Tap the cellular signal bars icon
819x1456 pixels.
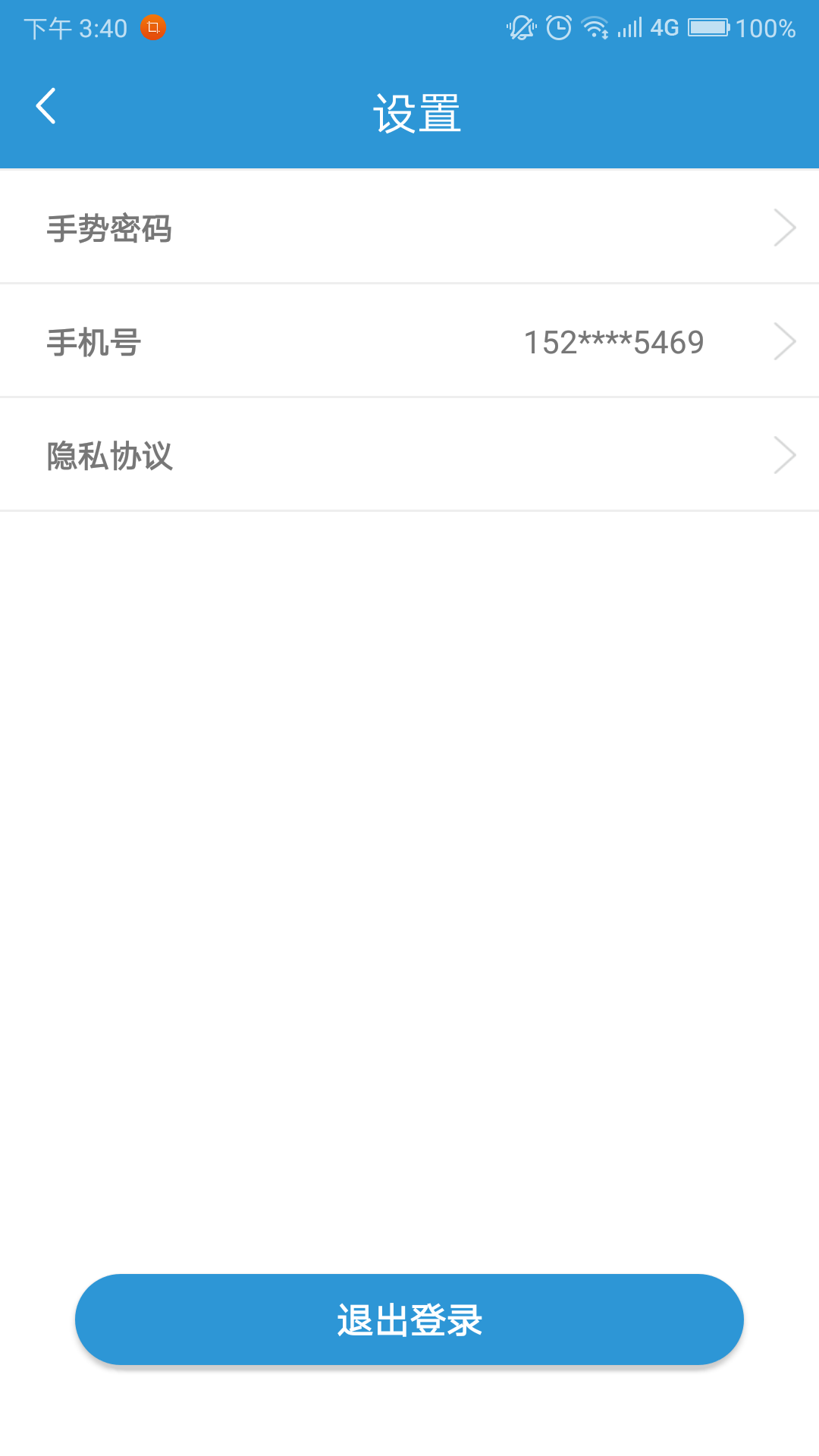tap(632, 27)
